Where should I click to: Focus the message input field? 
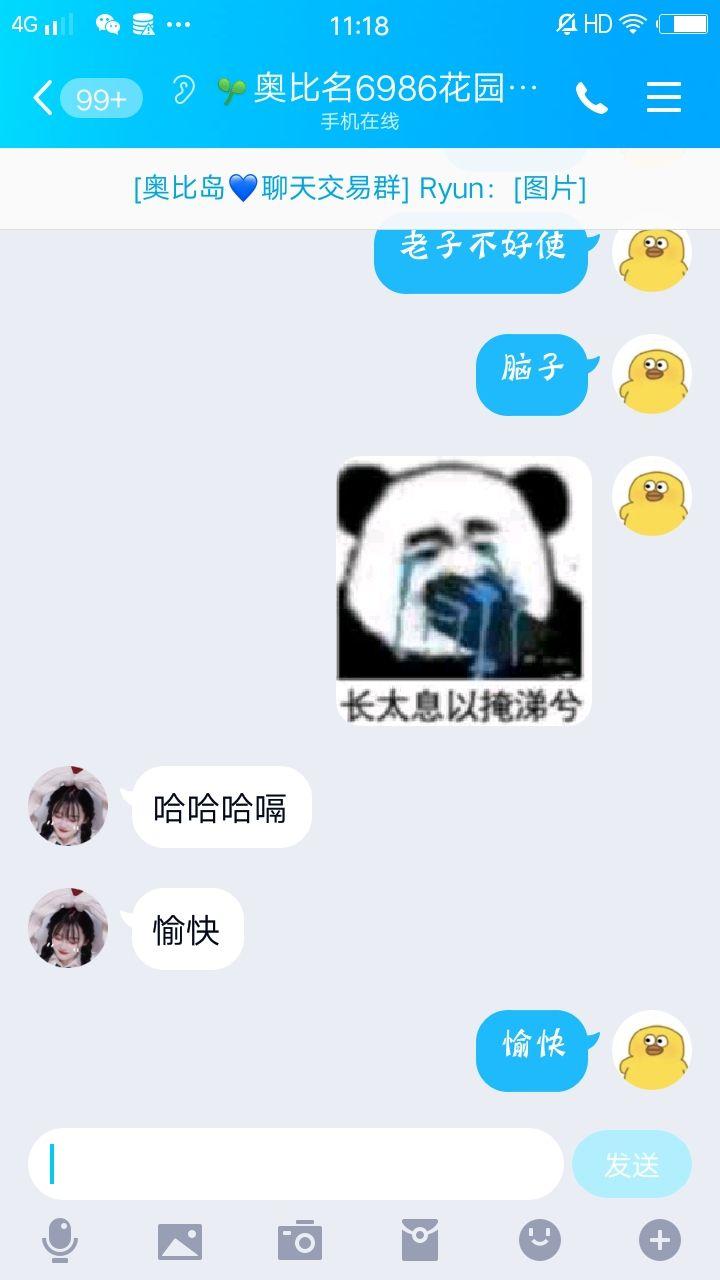(x=296, y=1164)
